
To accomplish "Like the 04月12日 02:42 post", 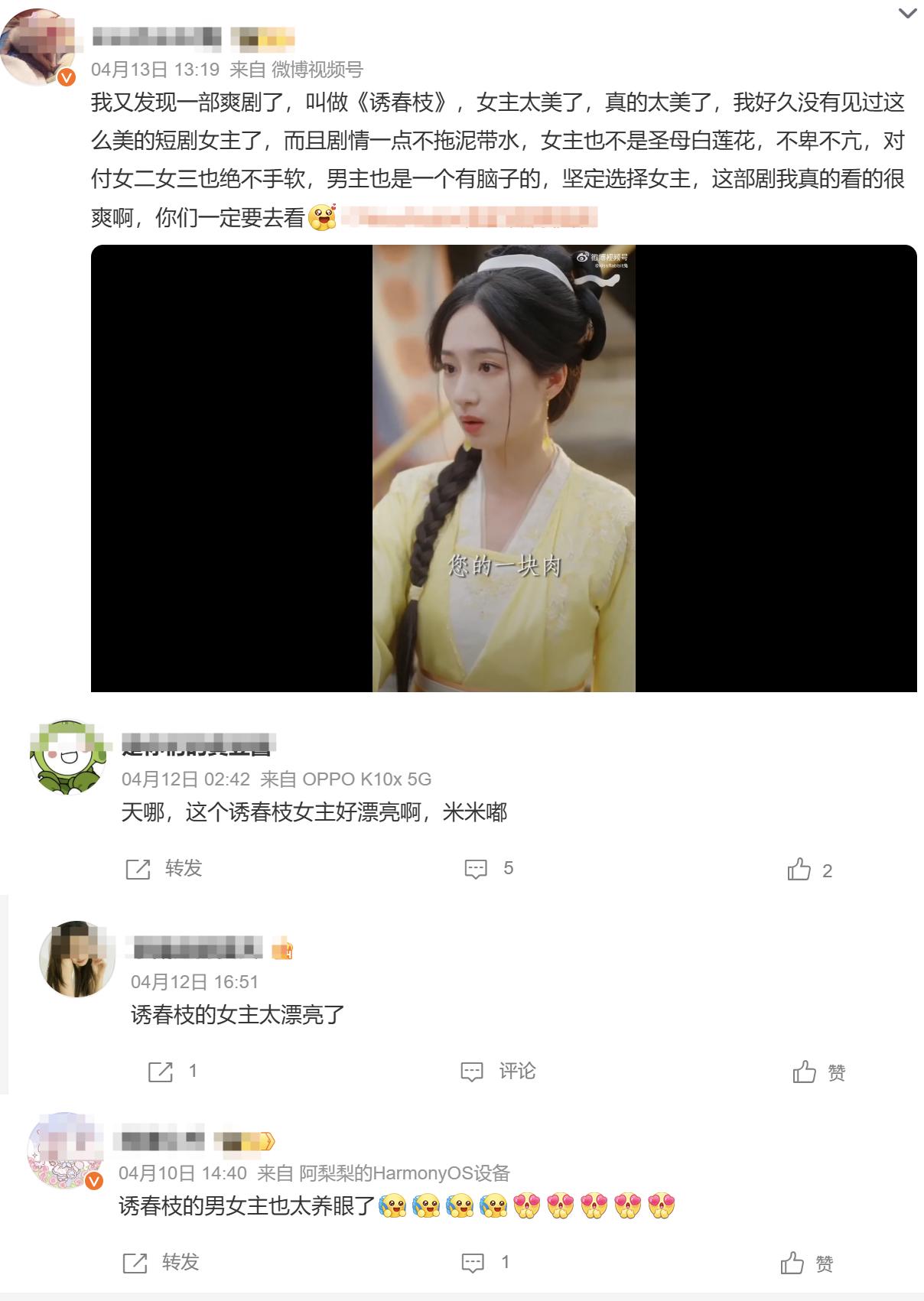I will pos(809,870).
